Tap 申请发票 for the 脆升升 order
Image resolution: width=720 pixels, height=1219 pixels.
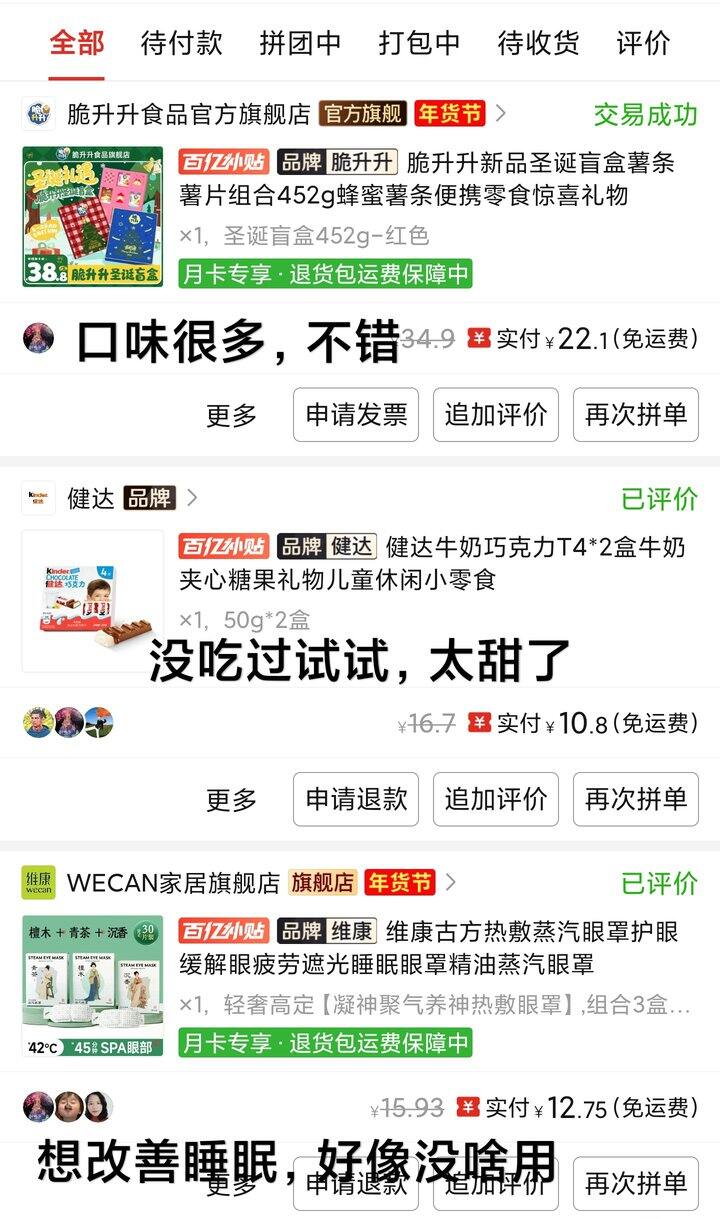356,415
